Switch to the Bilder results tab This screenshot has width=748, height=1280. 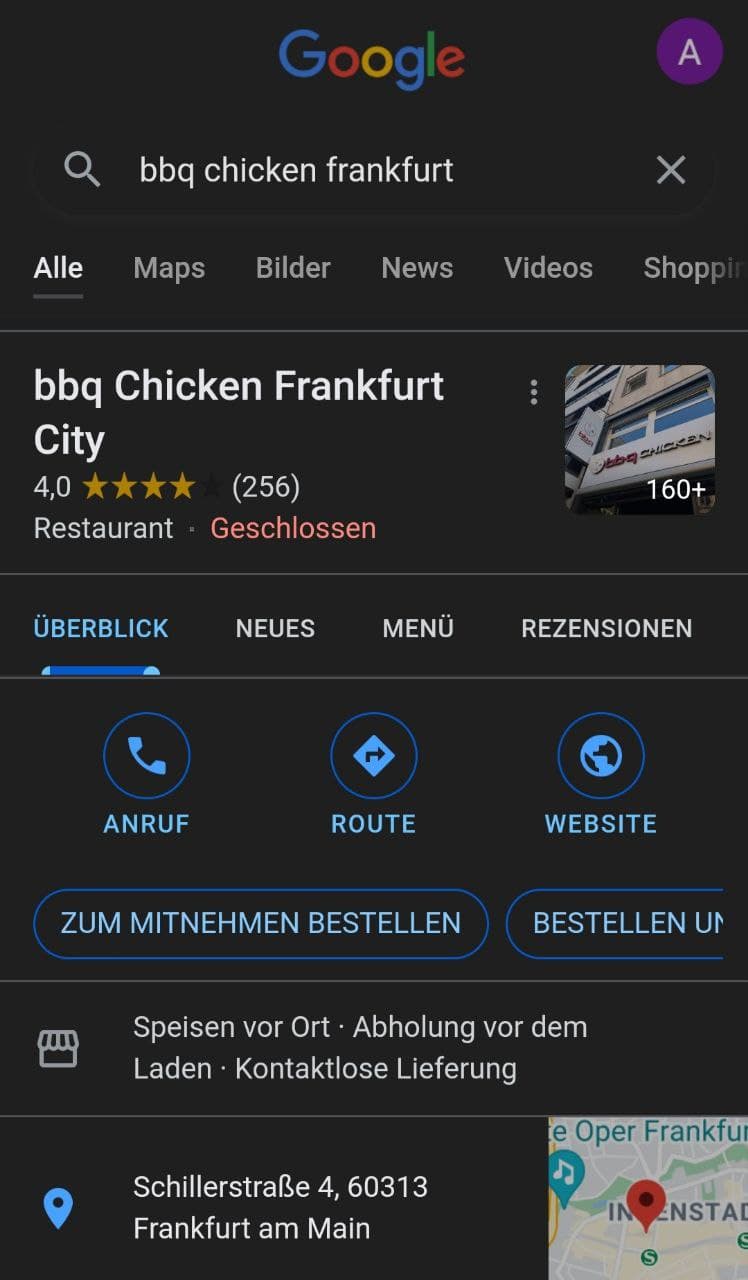(293, 268)
